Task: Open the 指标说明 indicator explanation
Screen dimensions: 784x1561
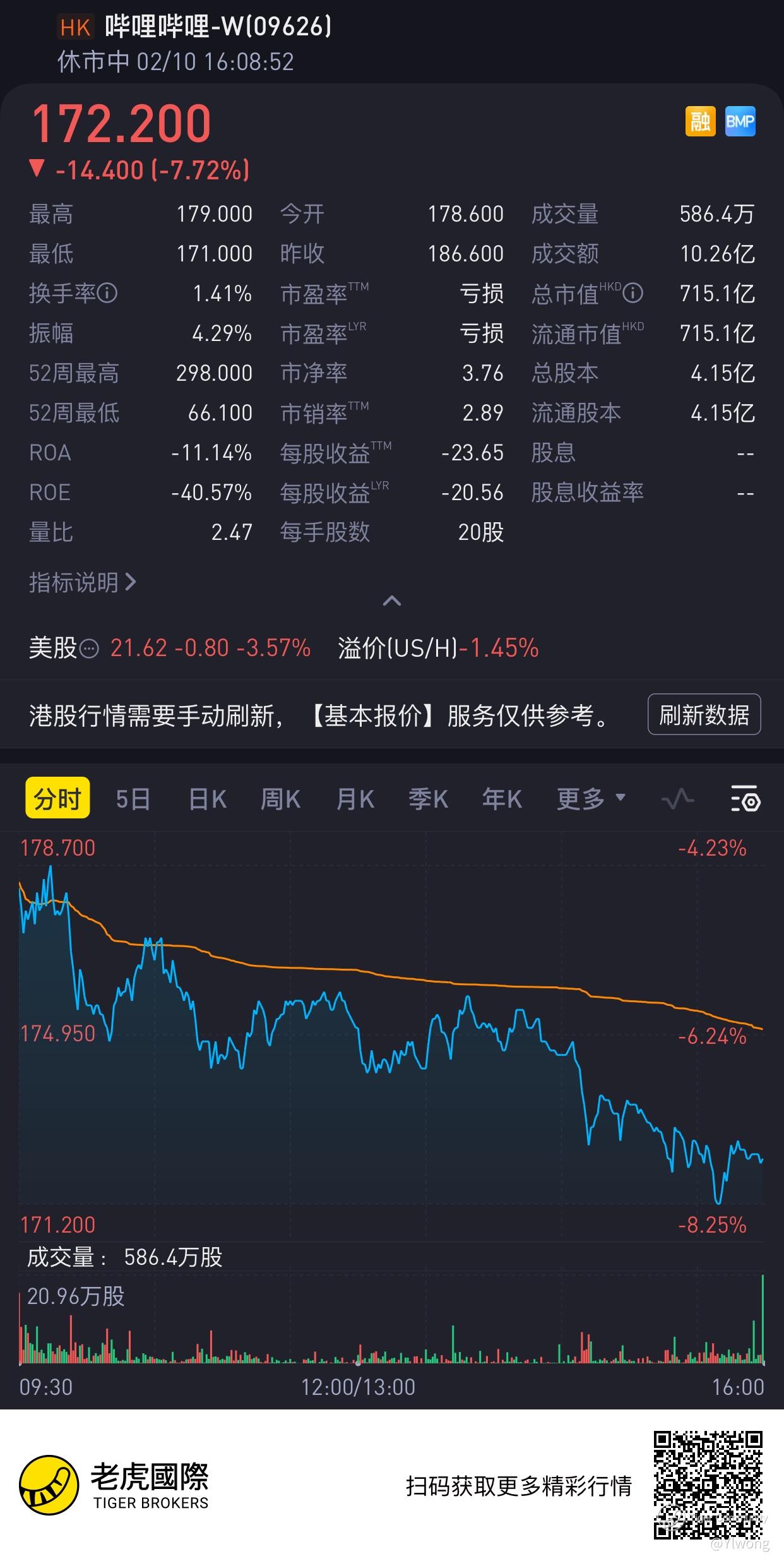Action: pos(82,582)
